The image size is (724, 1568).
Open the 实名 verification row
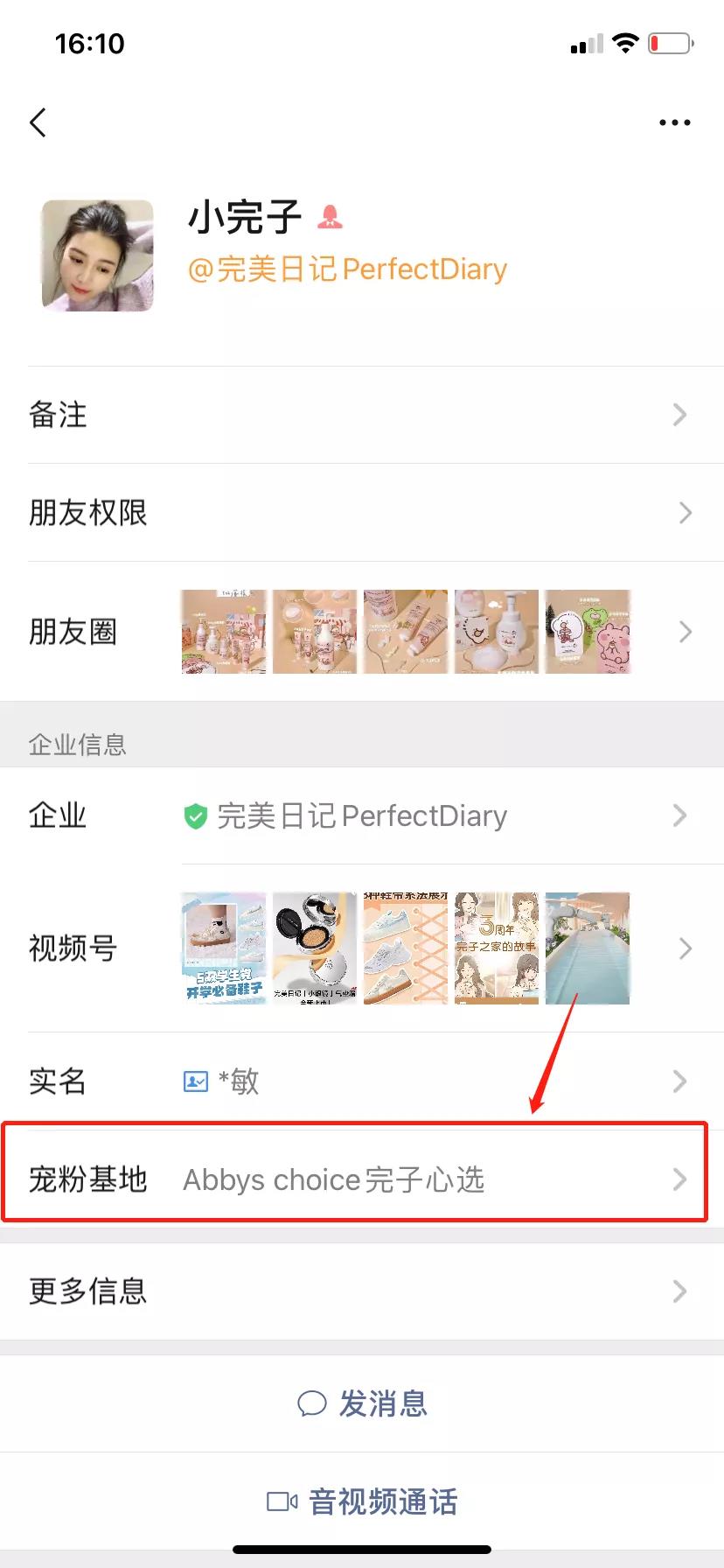click(362, 1081)
